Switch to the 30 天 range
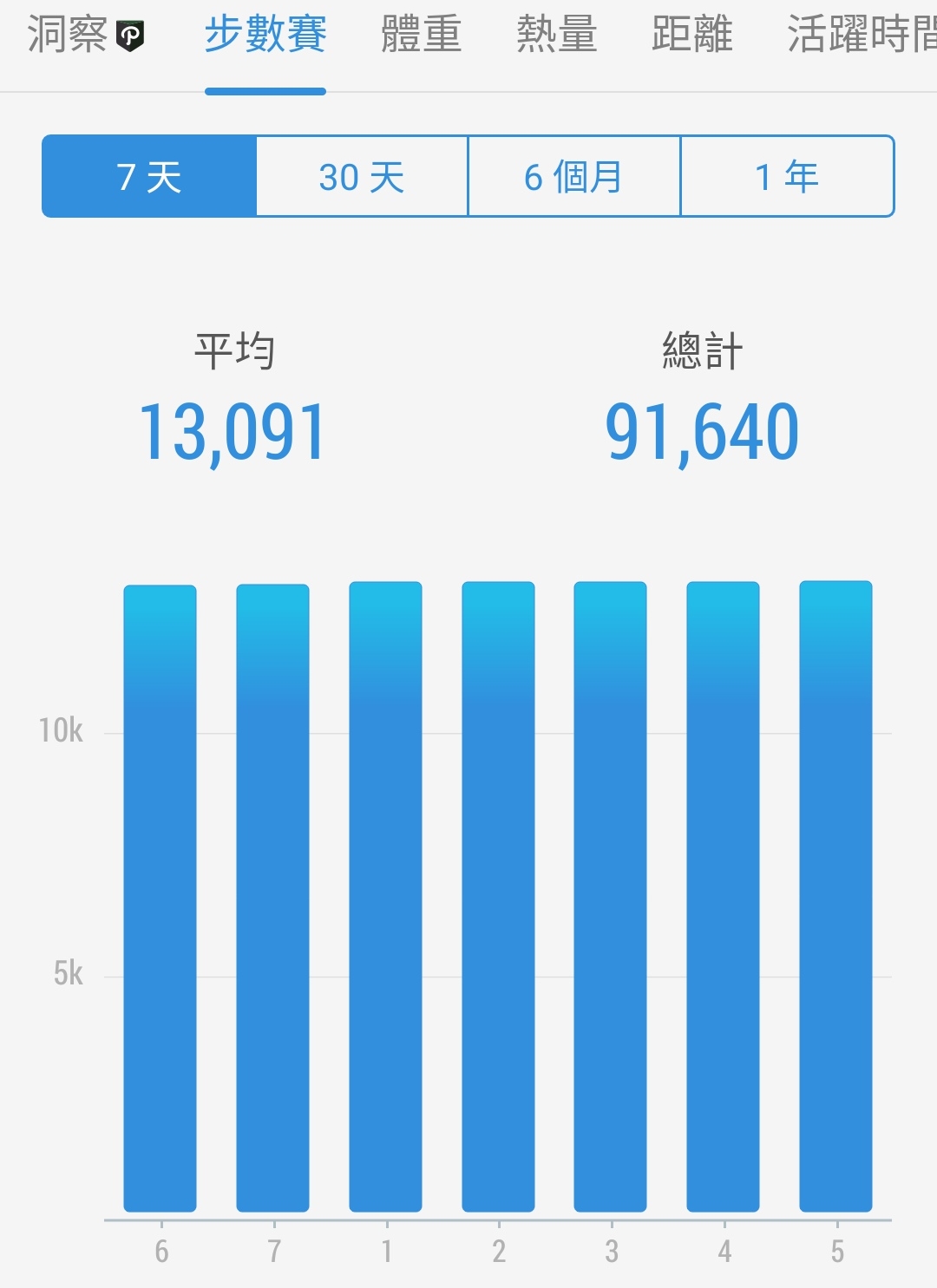 [x=362, y=177]
